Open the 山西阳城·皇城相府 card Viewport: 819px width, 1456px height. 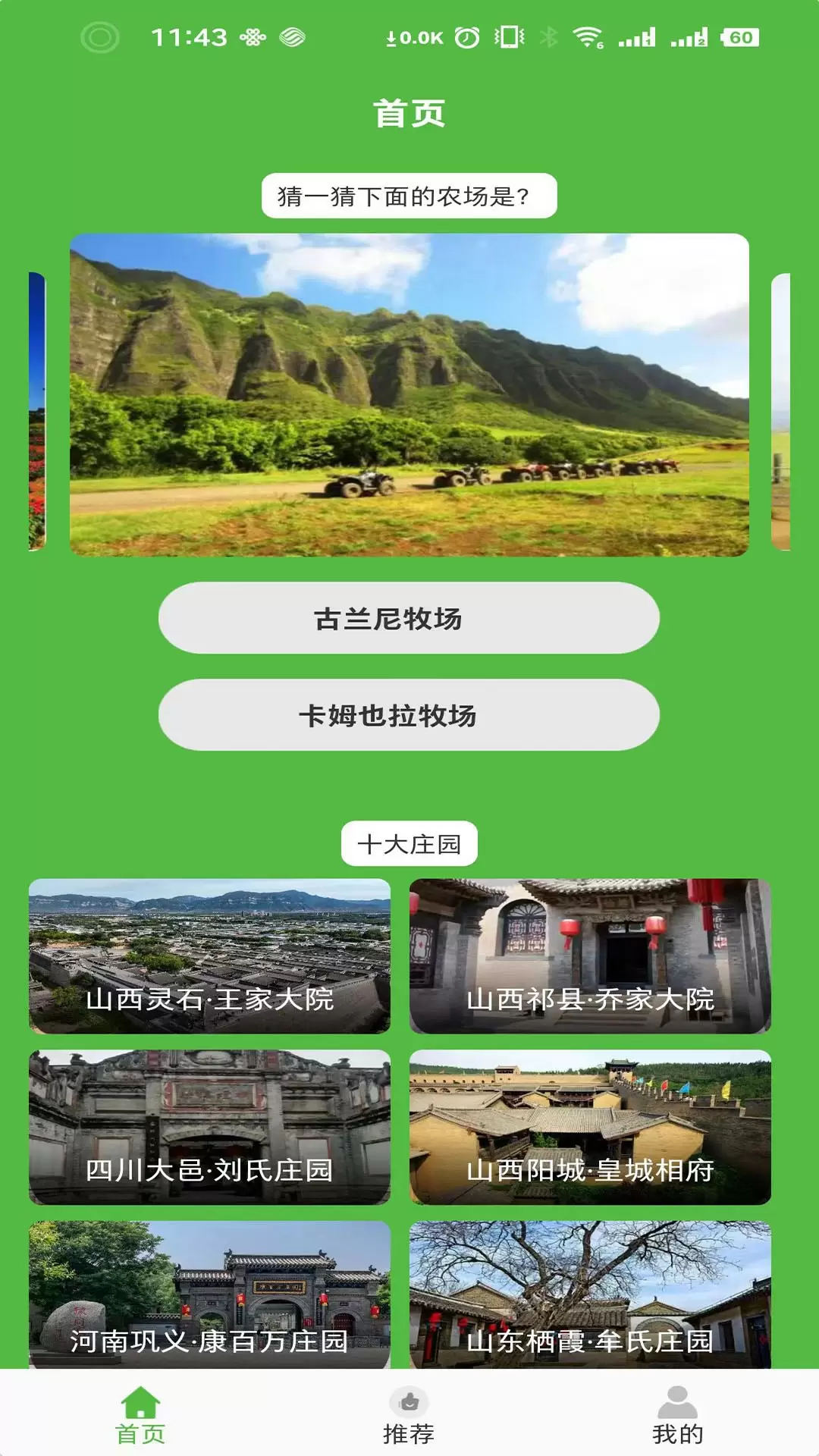pos(590,1127)
